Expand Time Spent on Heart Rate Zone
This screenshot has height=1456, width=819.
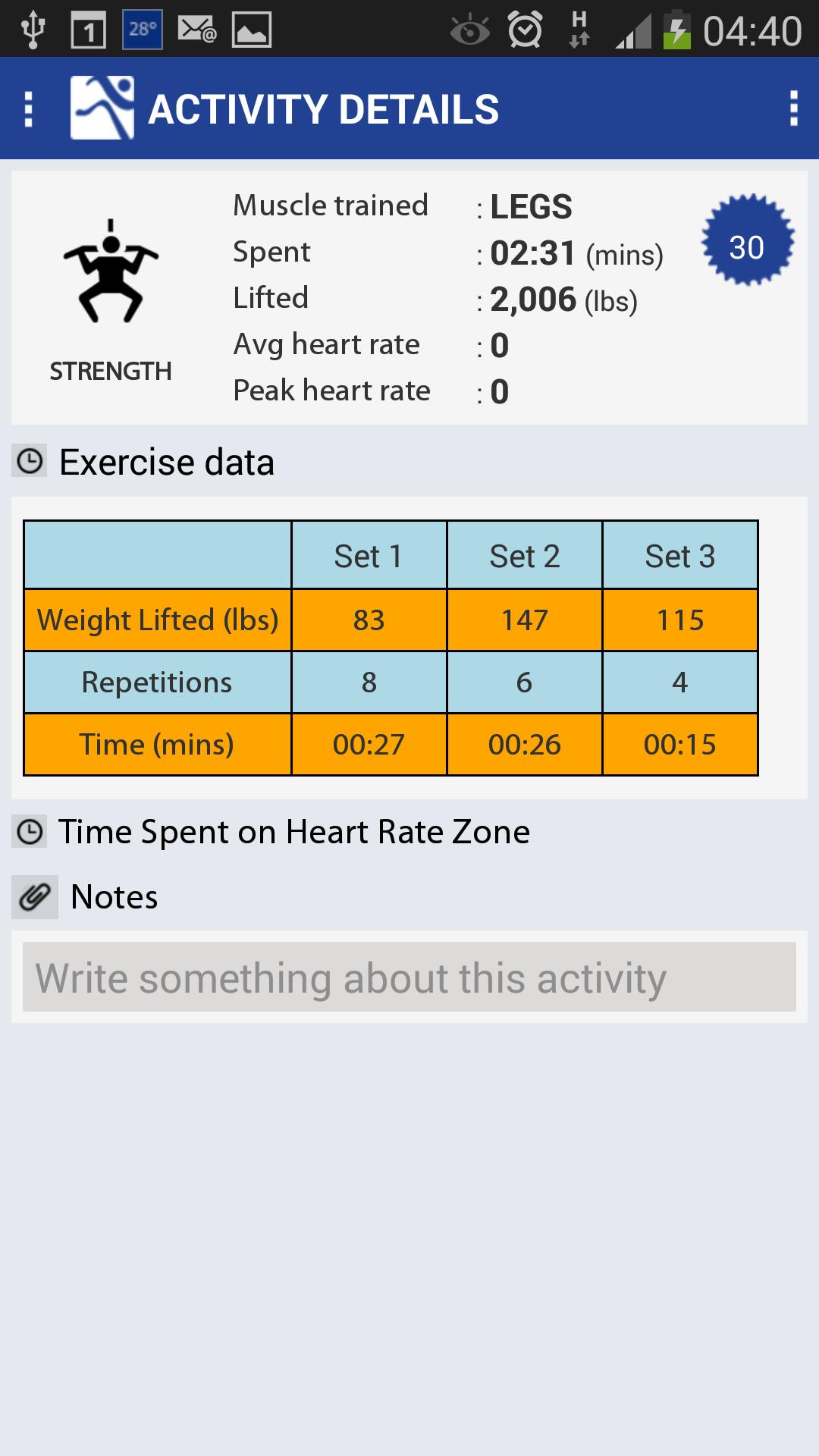click(x=293, y=832)
